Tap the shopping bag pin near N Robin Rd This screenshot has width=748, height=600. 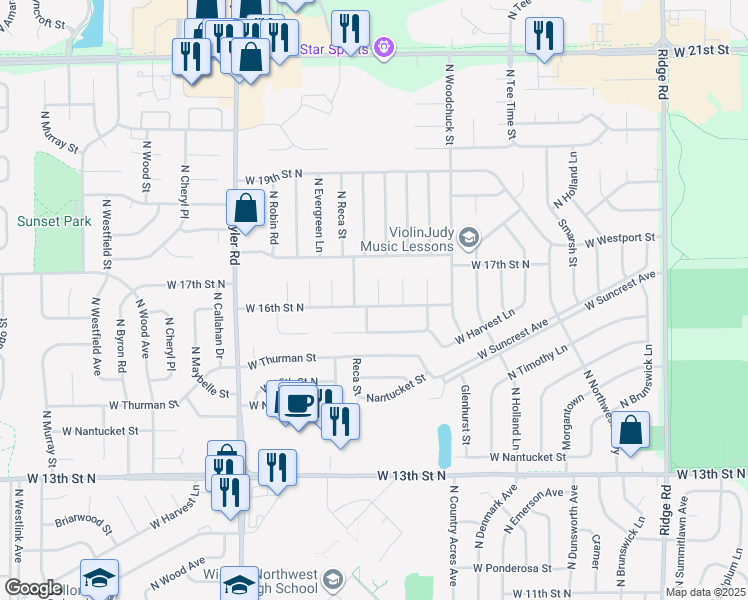point(245,209)
